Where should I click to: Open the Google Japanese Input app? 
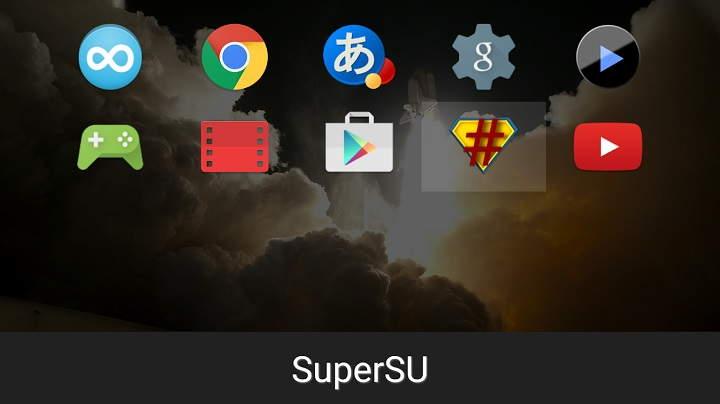357,57
